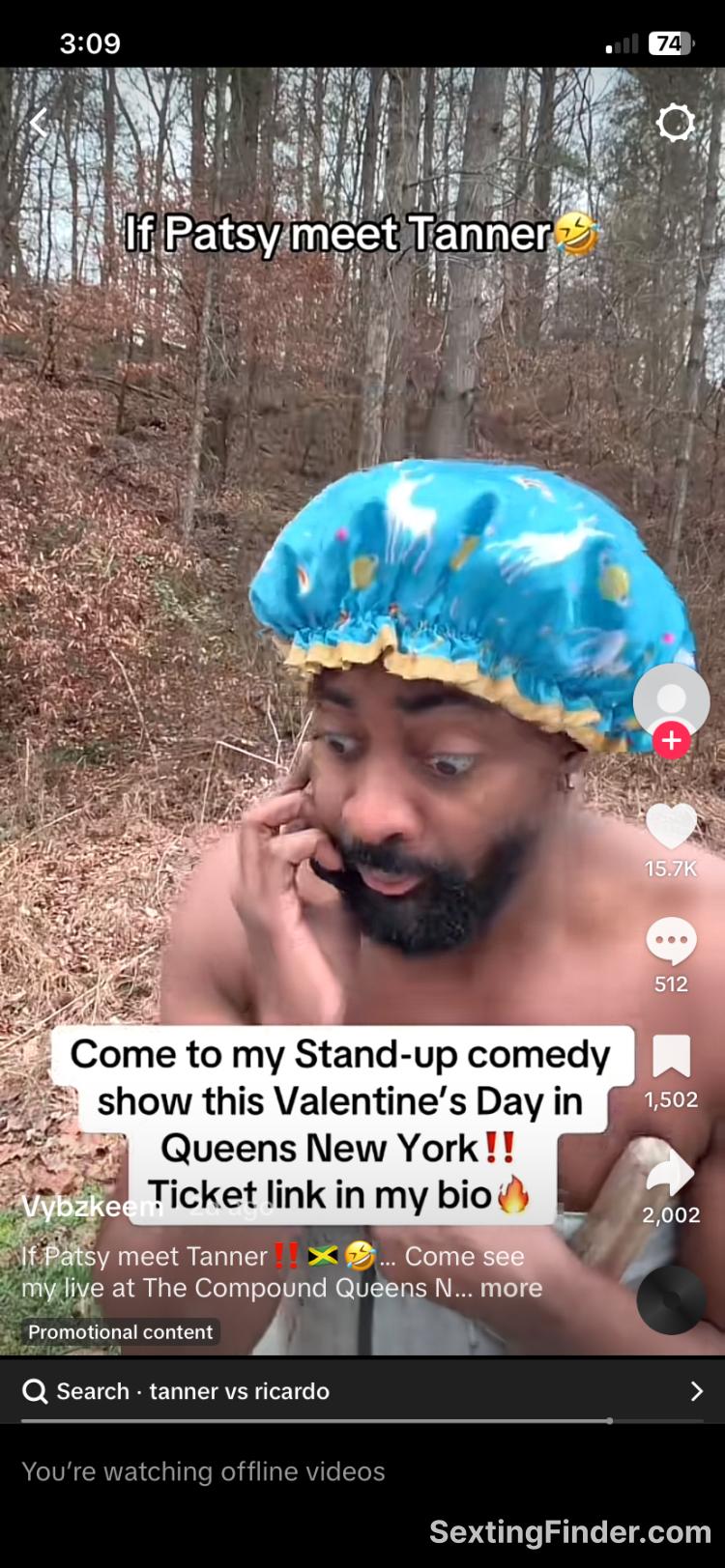
Task: Open the spinning sound disc
Action: pos(671,1299)
